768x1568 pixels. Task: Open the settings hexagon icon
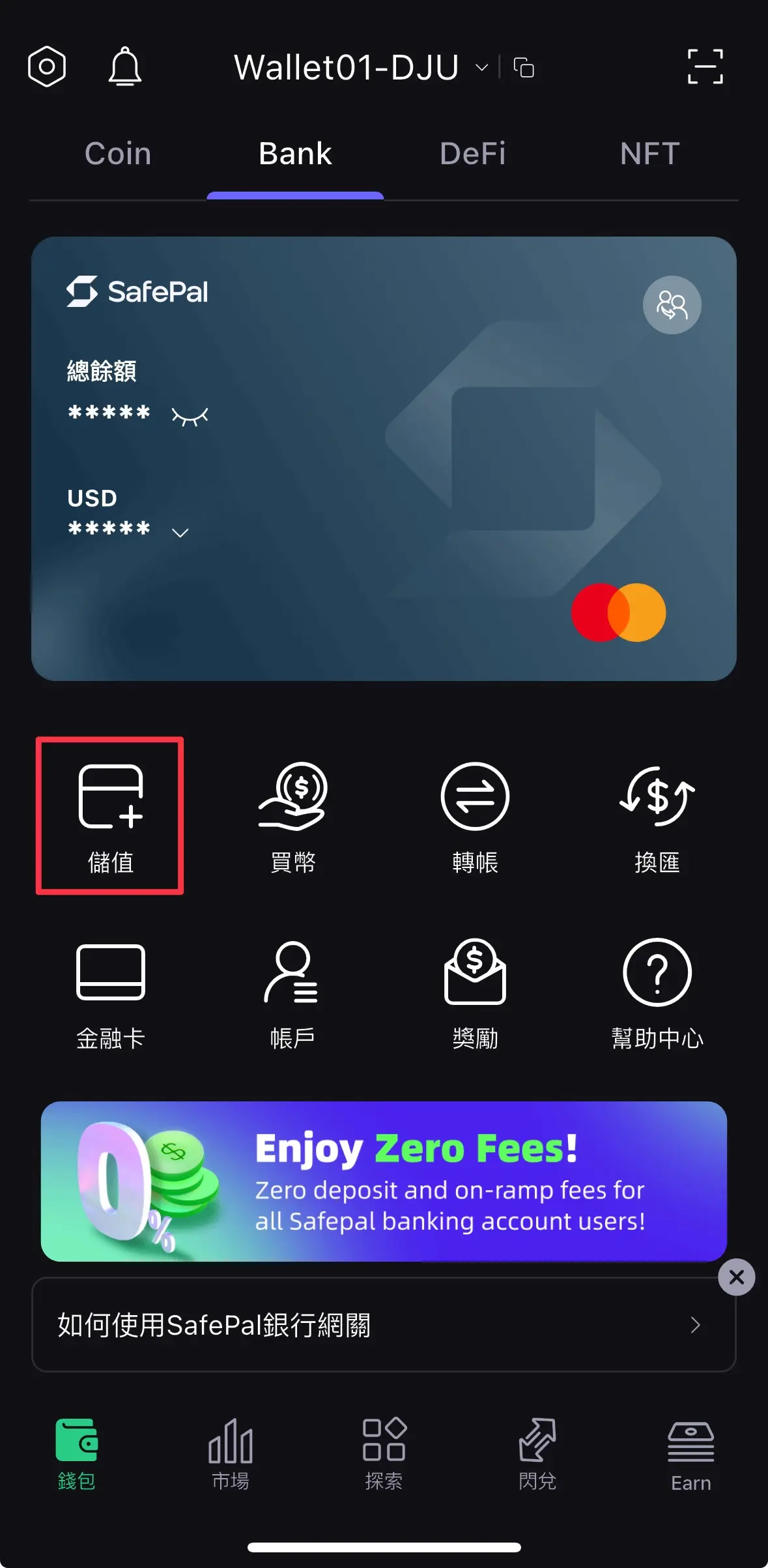47,66
